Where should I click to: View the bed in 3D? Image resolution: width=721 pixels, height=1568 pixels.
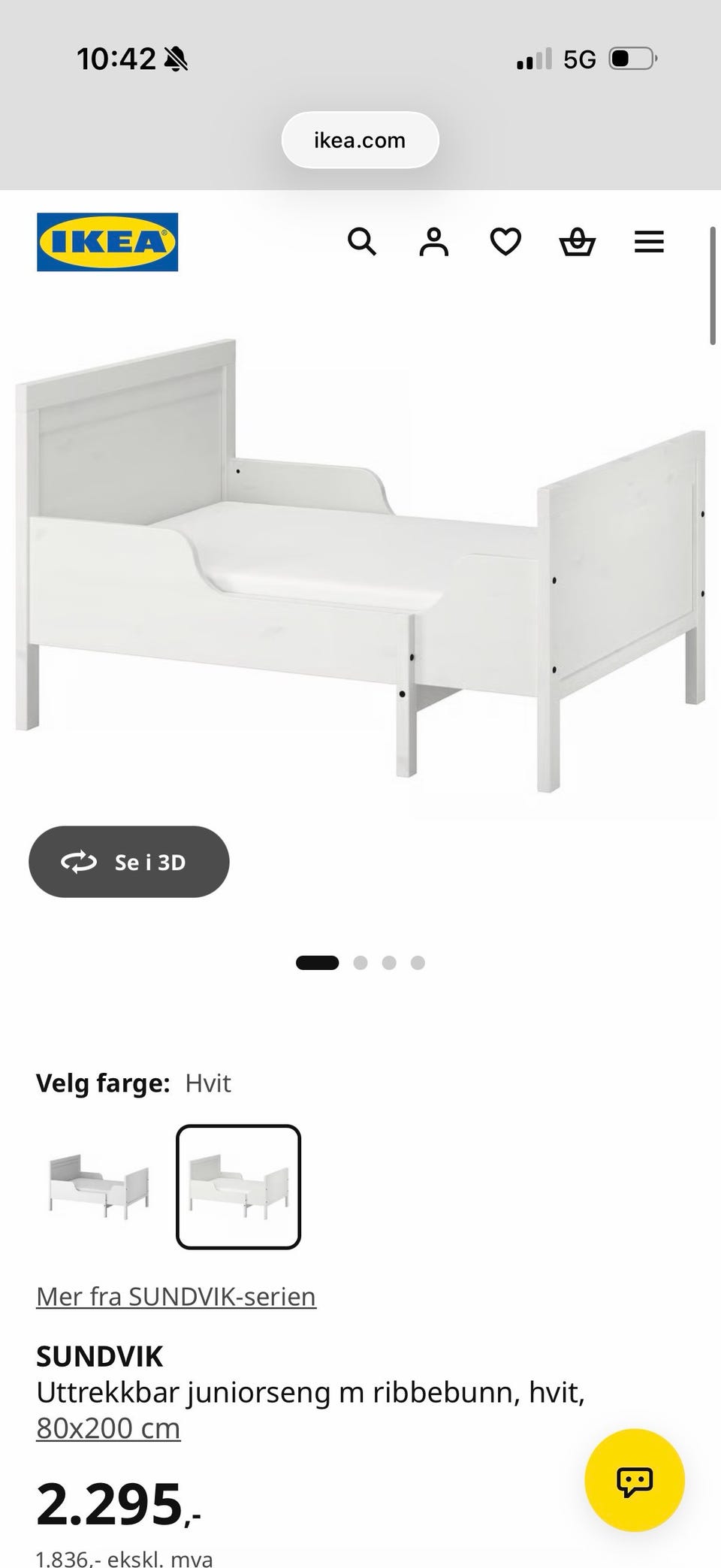tap(129, 862)
